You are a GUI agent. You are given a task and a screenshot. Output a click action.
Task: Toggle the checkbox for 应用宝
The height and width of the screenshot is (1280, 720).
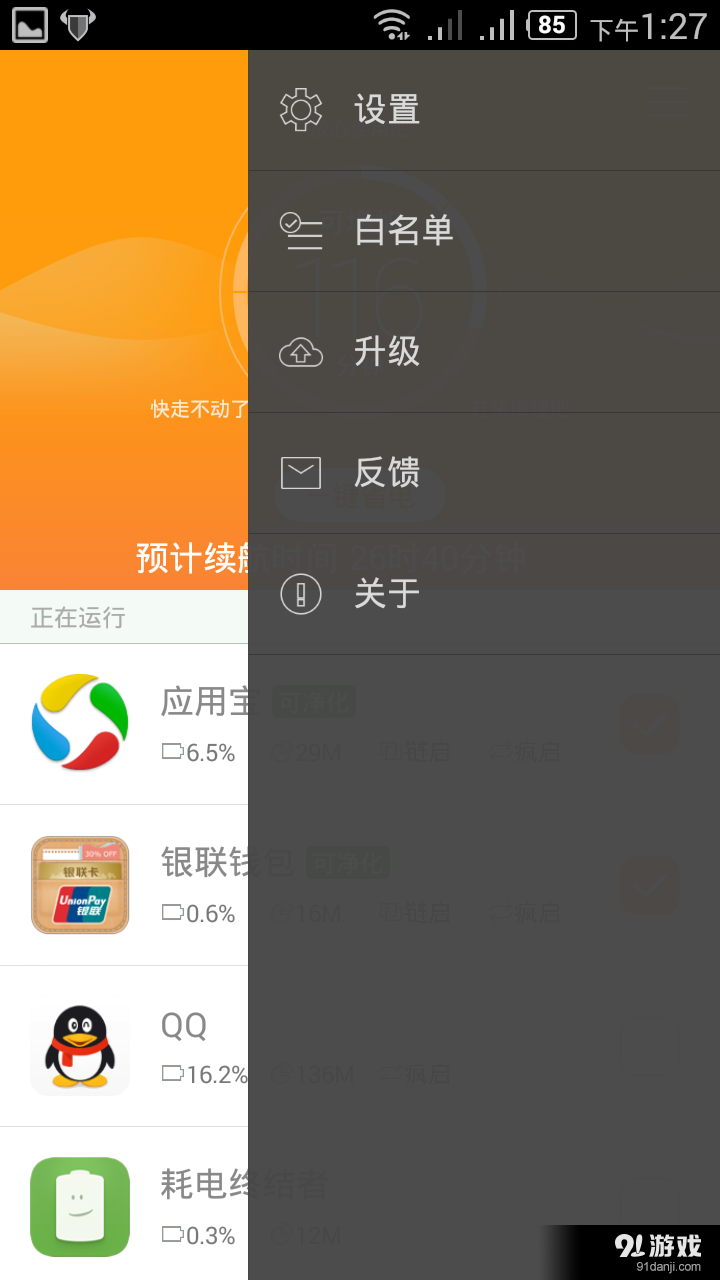click(650, 724)
